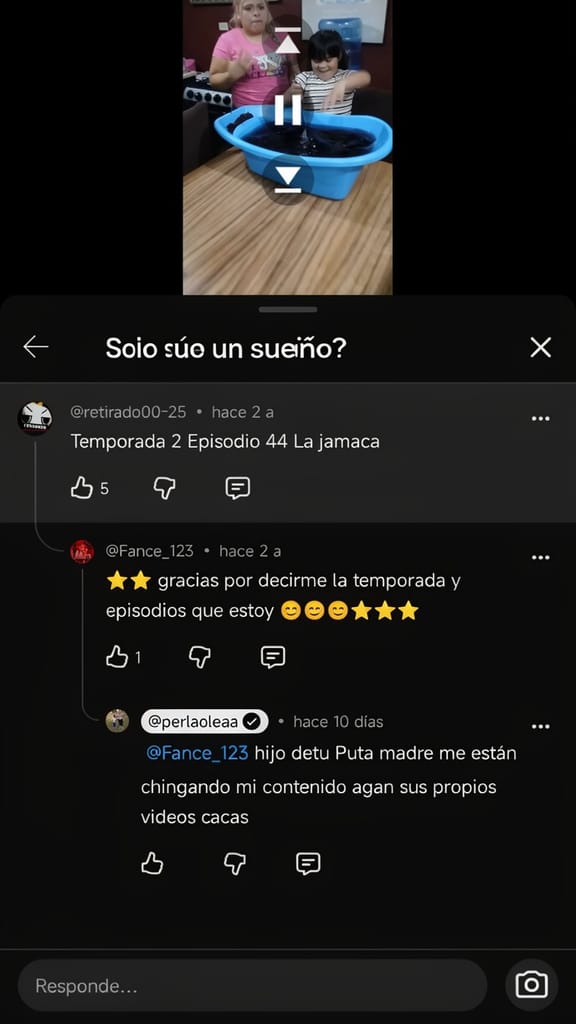Reply to the @Fance_123 comment
This screenshot has width=576, height=1024.
click(x=273, y=657)
